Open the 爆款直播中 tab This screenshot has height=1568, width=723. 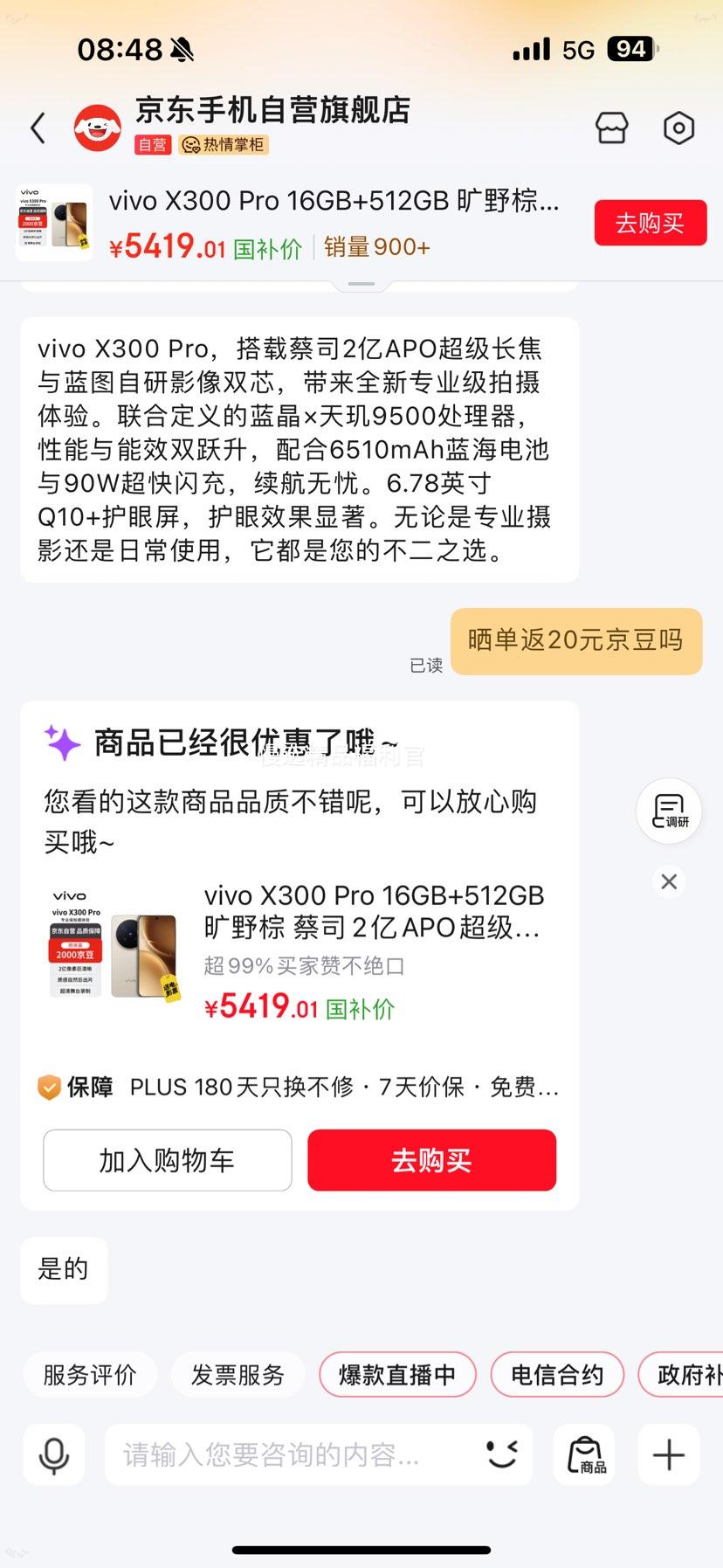click(x=397, y=1374)
